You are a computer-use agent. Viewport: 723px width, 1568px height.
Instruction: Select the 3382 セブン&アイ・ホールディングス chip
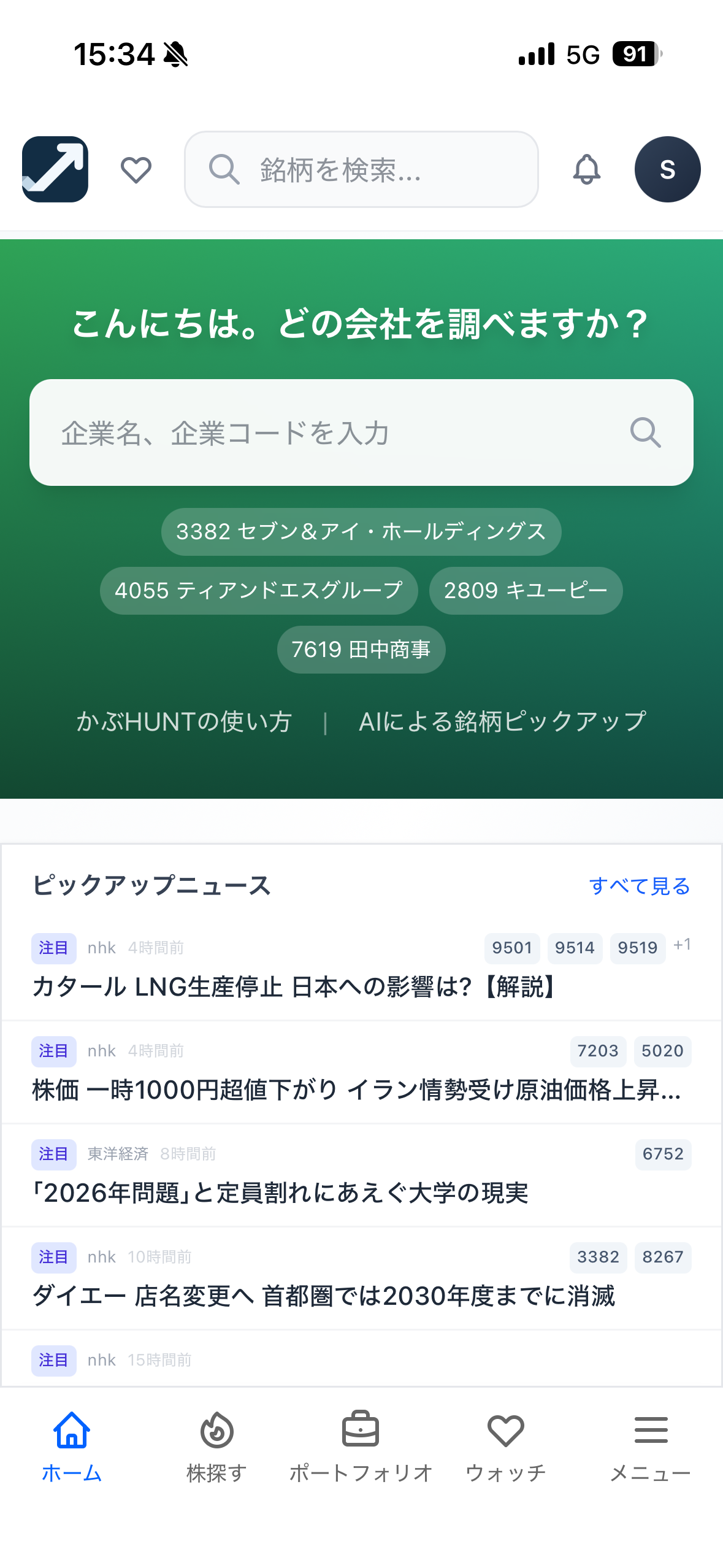point(361,532)
